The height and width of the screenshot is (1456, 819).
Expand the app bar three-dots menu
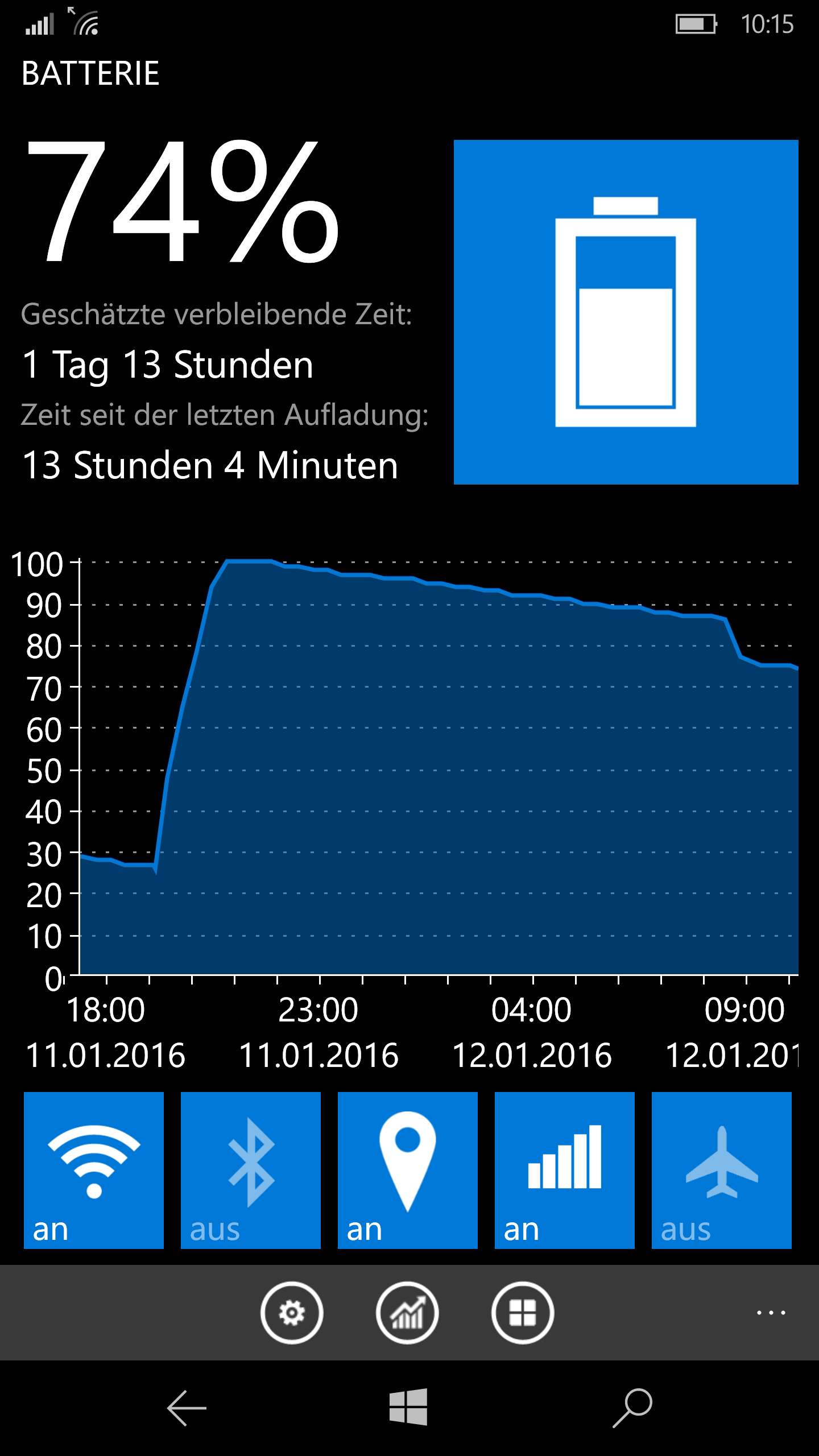[771, 1313]
